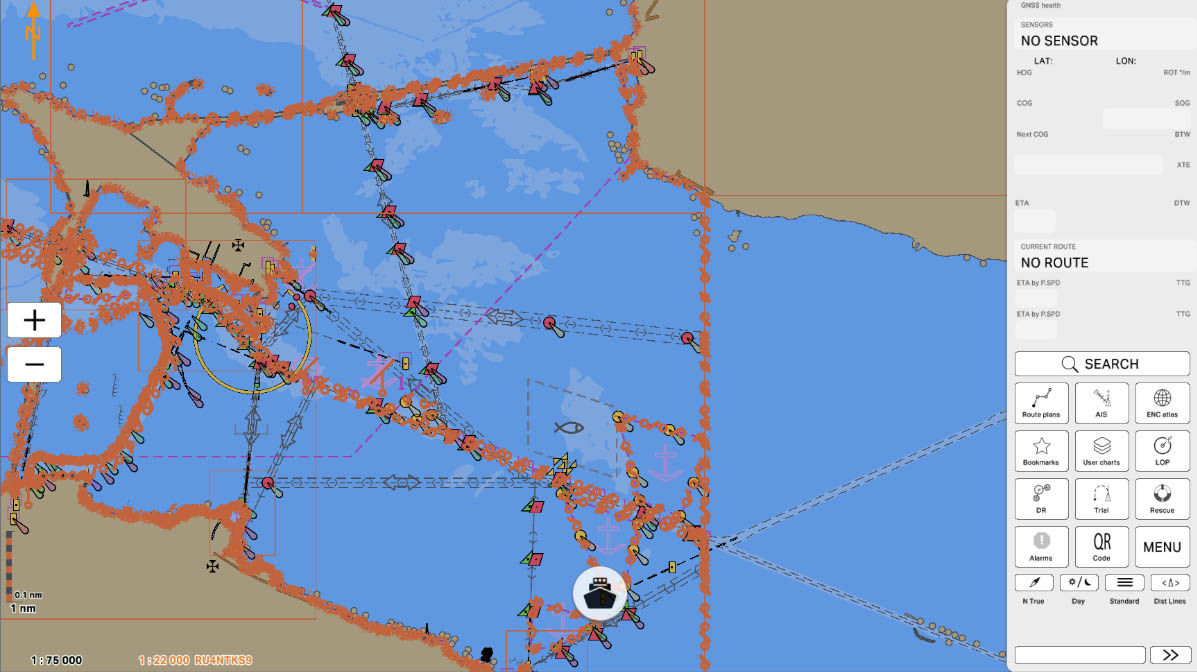Toggle Dist Lines display

(1170, 583)
